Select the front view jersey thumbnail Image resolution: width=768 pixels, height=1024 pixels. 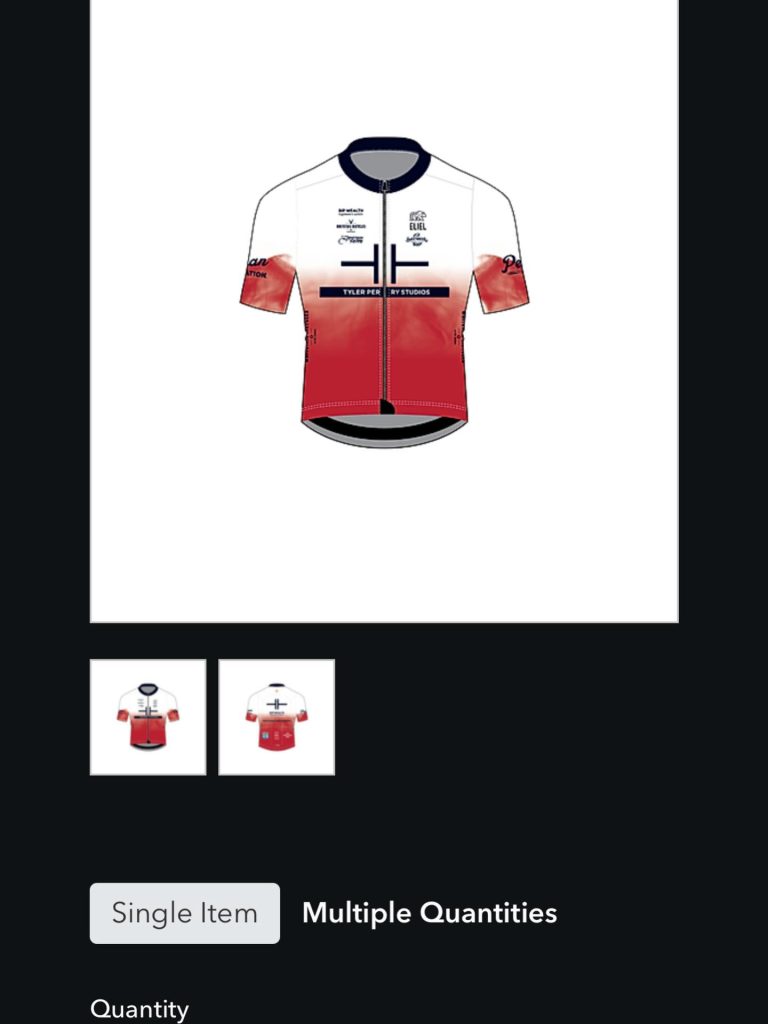(148, 717)
